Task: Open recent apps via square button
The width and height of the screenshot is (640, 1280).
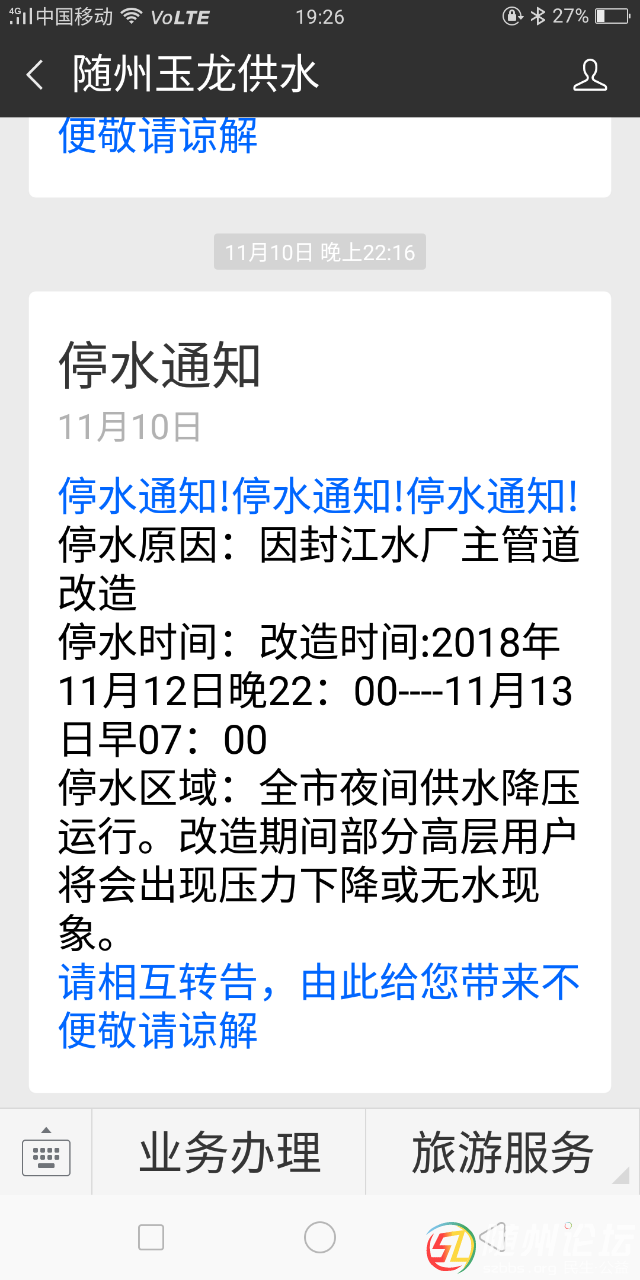Action: pos(151,1238)
